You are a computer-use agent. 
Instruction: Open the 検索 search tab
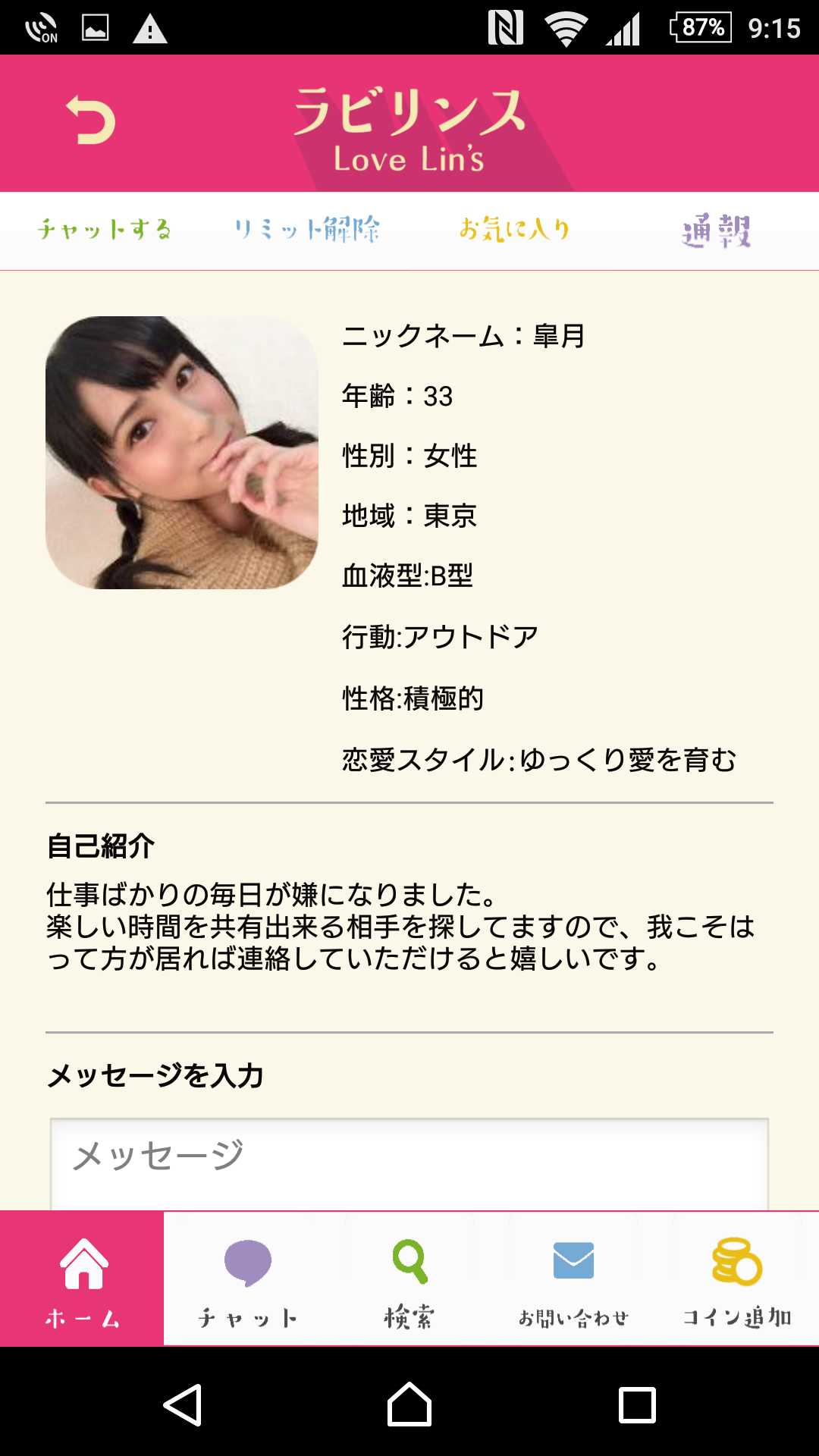click(x=409, y=1279)
